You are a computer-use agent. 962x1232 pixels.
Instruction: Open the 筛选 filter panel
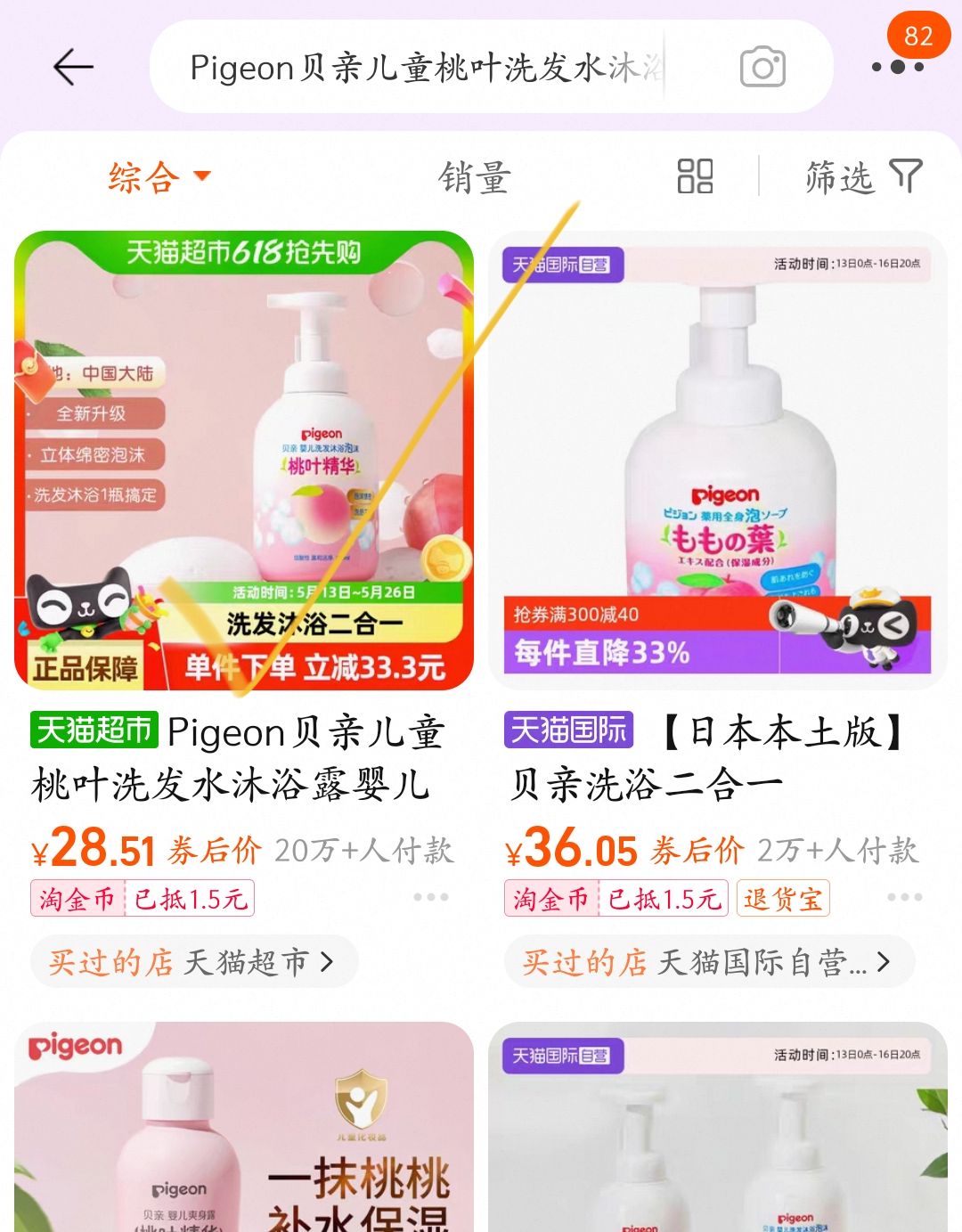pos(862,176)
